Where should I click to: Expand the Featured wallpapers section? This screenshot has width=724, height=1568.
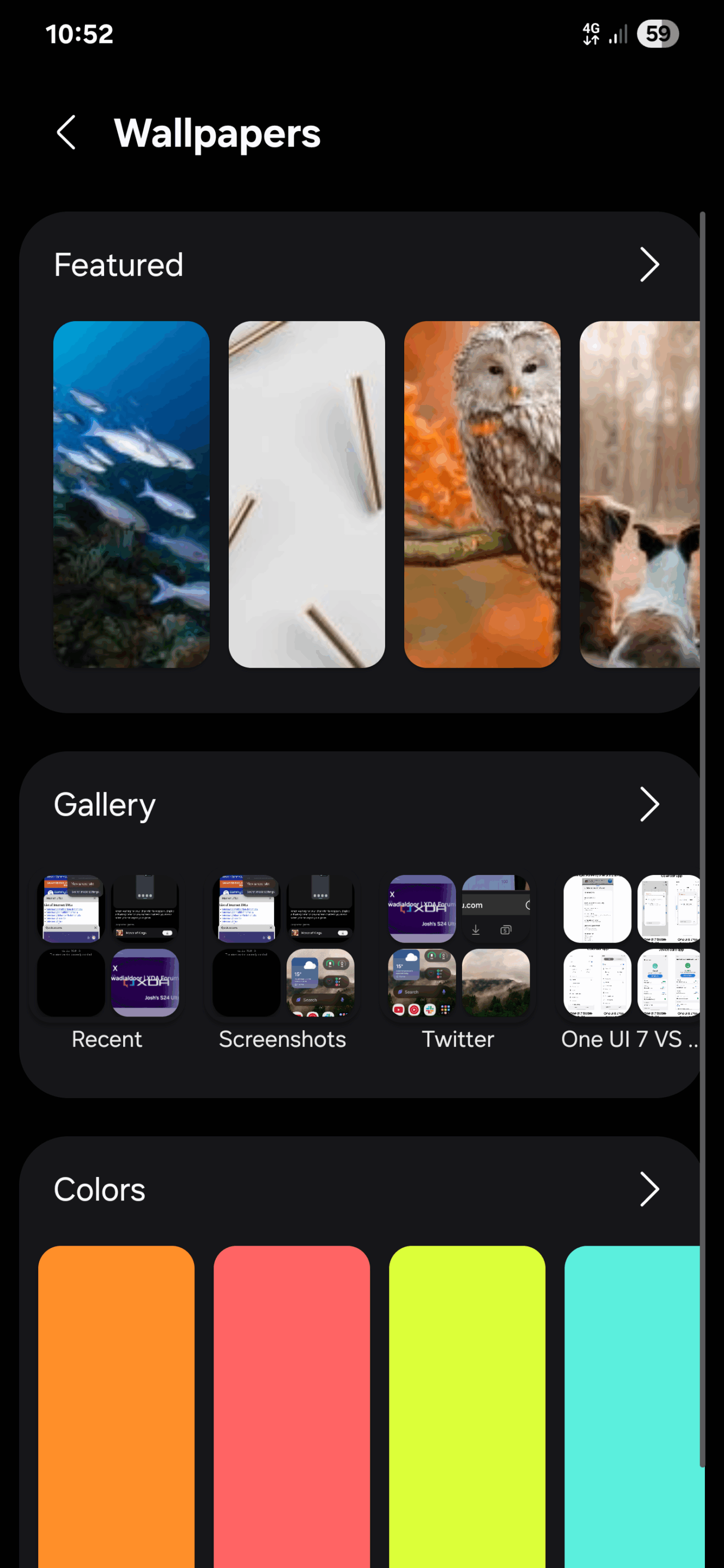point(649,265)
